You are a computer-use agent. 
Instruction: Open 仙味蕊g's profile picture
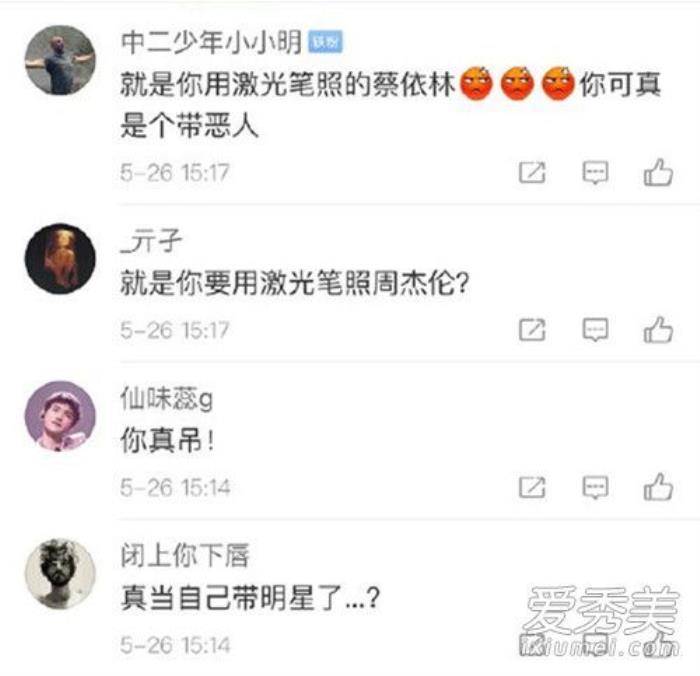[x=60, y=416]
